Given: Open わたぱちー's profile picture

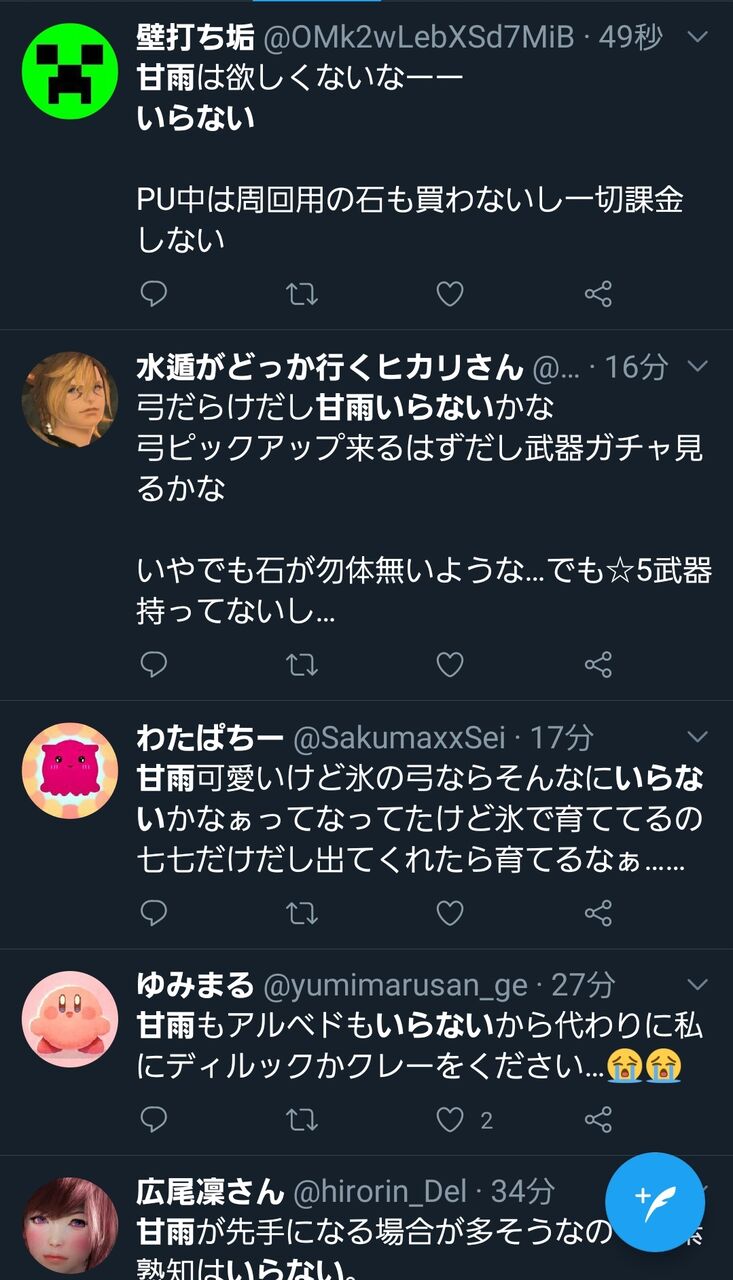Looking at the screenshot, I should pyautogui.click(x=70, y=770).
